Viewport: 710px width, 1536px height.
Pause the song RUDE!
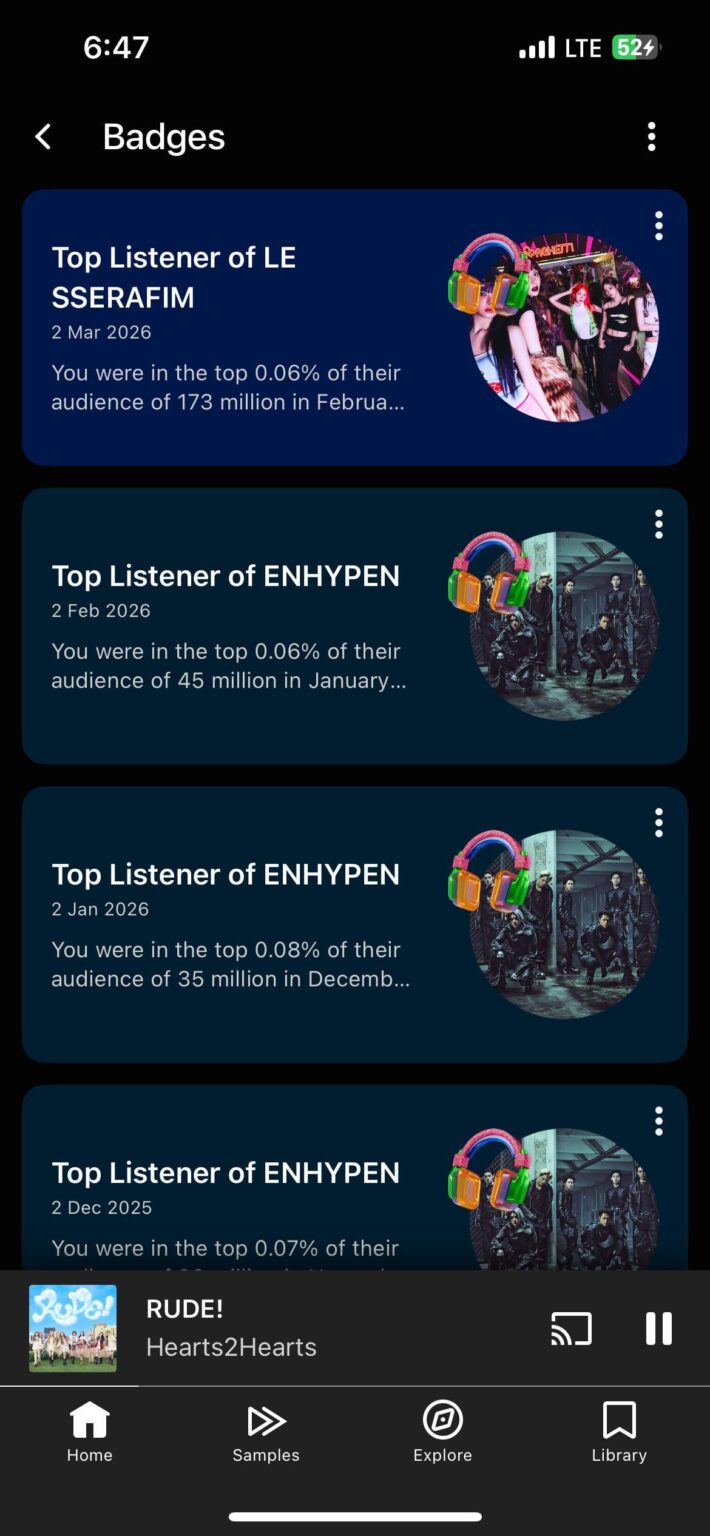coord(658,1328)
